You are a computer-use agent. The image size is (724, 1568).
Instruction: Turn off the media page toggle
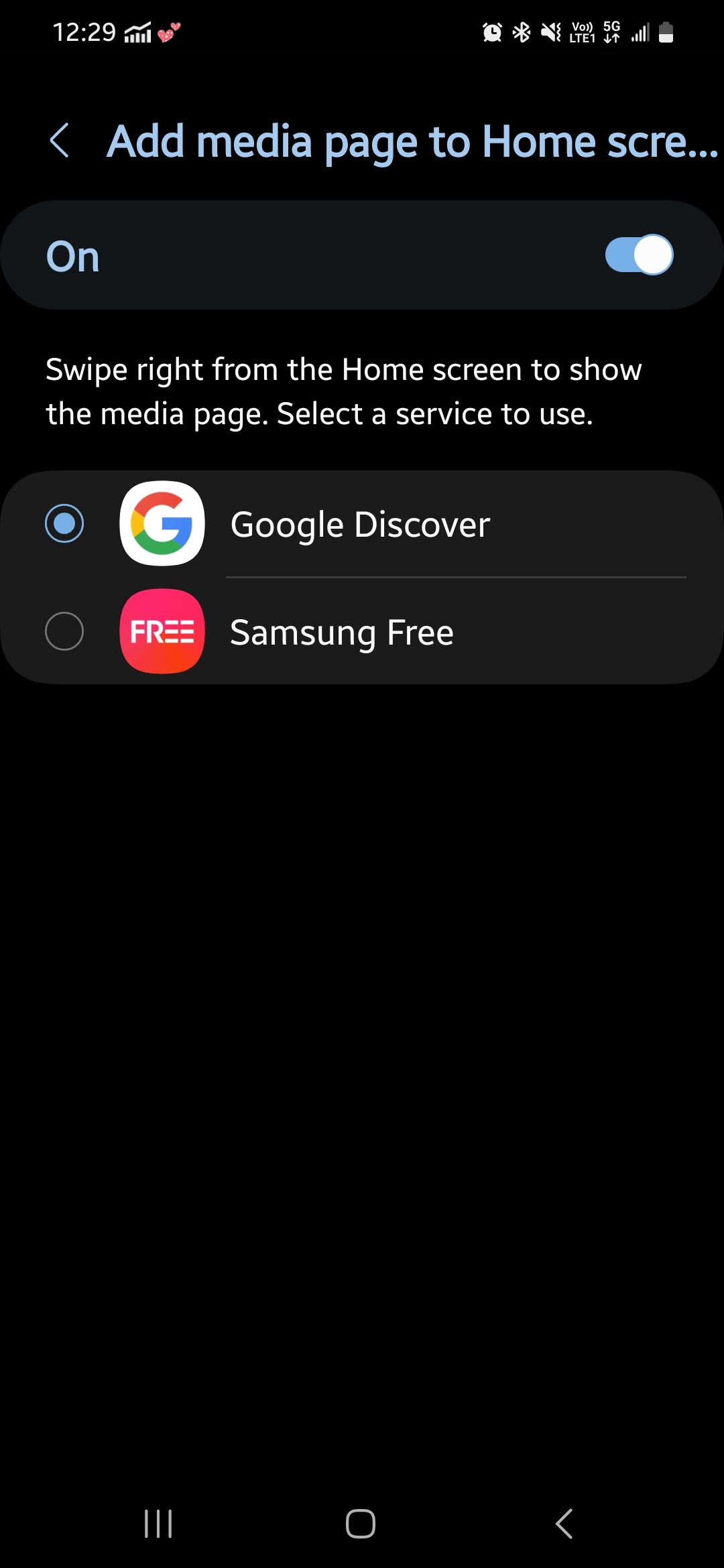[x=638, y=255]
